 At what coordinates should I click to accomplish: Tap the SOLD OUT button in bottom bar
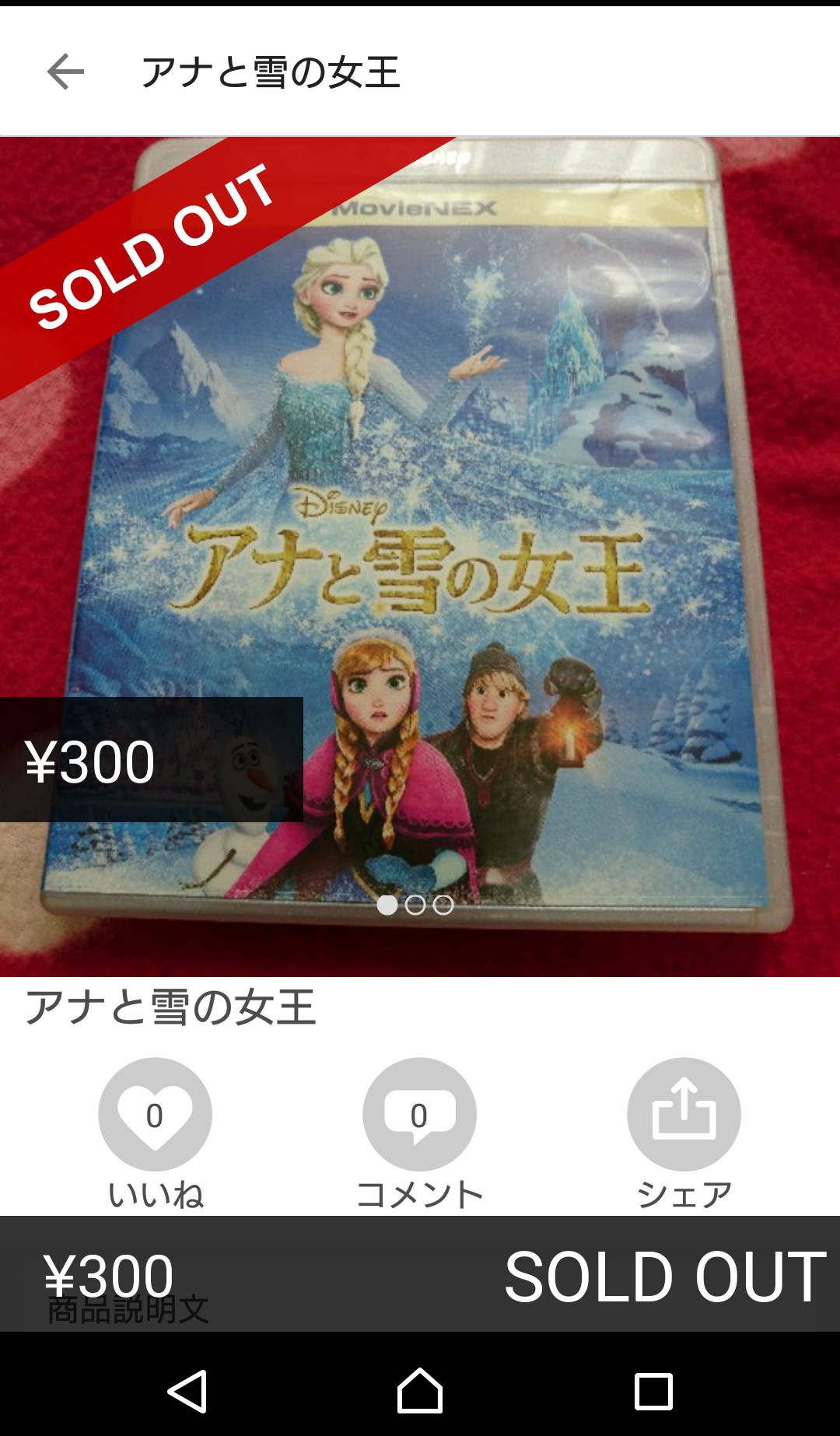665,1277
